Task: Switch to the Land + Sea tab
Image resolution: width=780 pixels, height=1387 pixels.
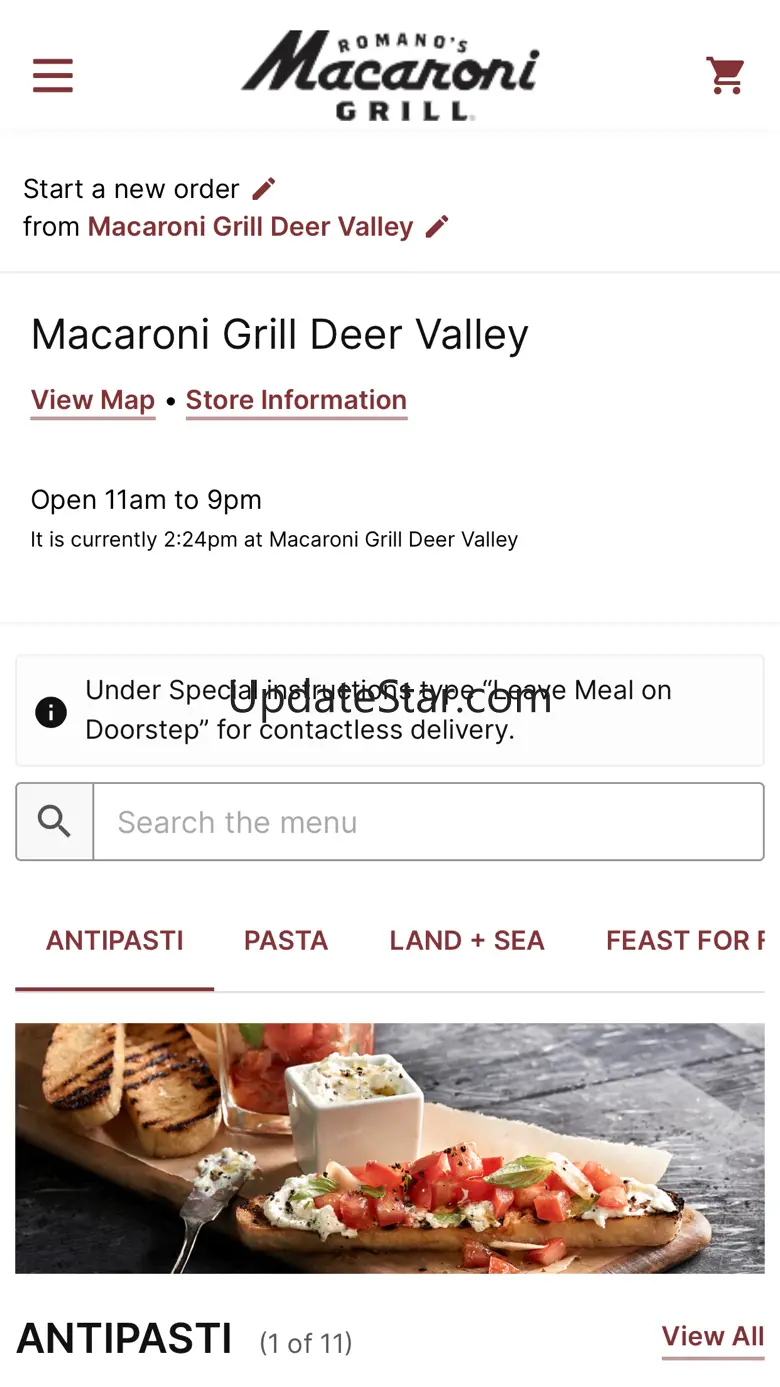Action: click(x=467, y=941)
